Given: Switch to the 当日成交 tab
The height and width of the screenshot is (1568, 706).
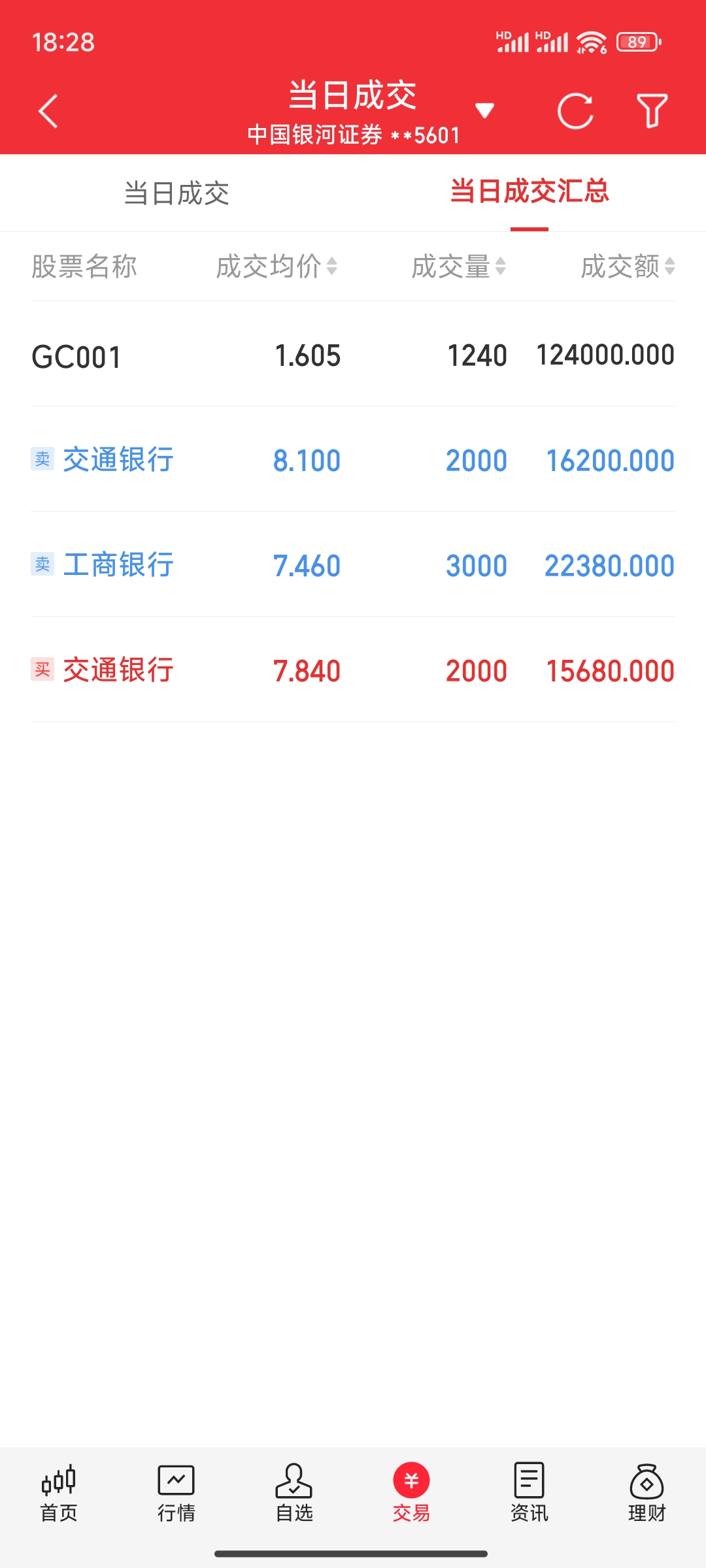Looking at the screenshot, I should point(176,193).
